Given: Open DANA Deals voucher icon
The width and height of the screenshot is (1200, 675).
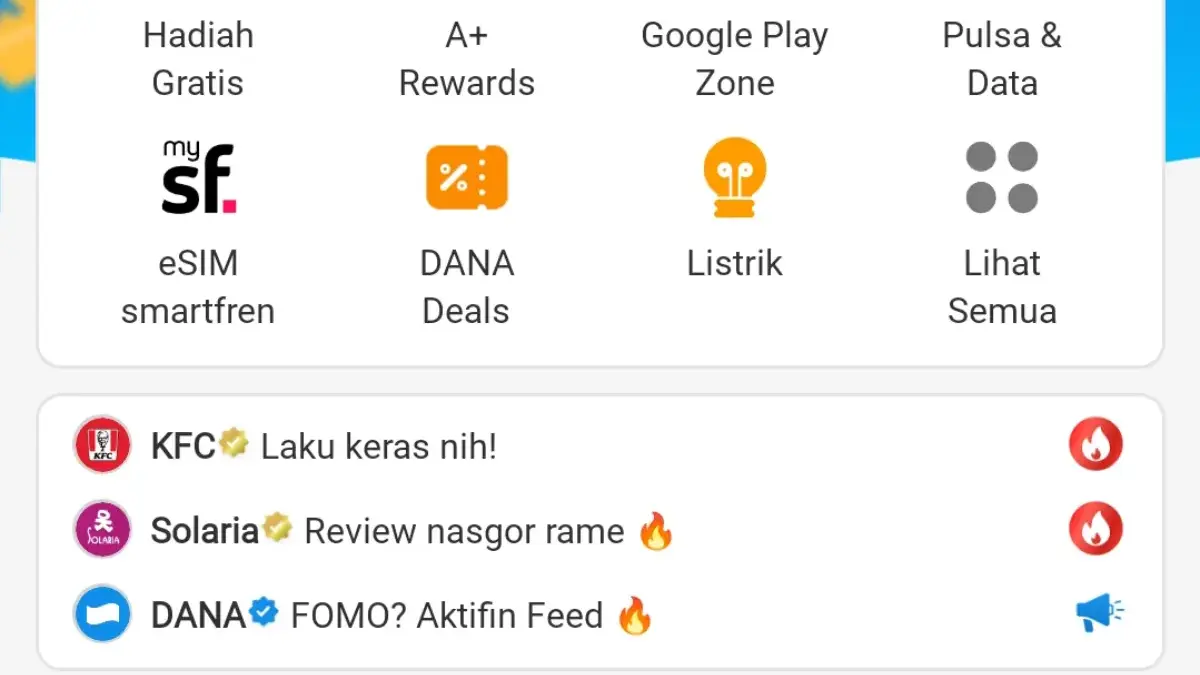Looking at the screenshot, I should [466, 178].
